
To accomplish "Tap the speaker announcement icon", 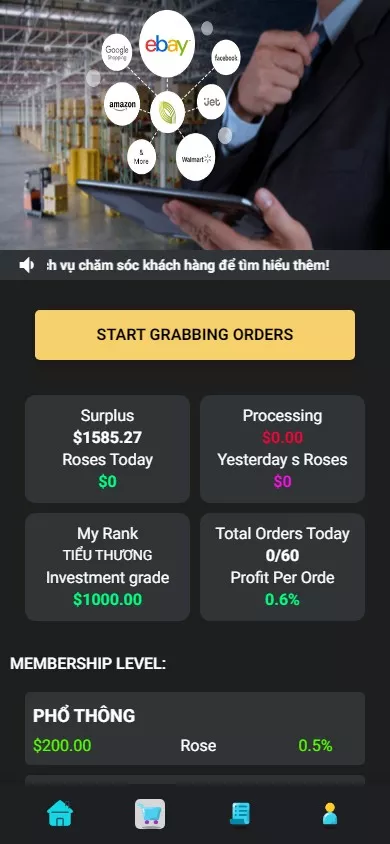I will click(27, 265).
